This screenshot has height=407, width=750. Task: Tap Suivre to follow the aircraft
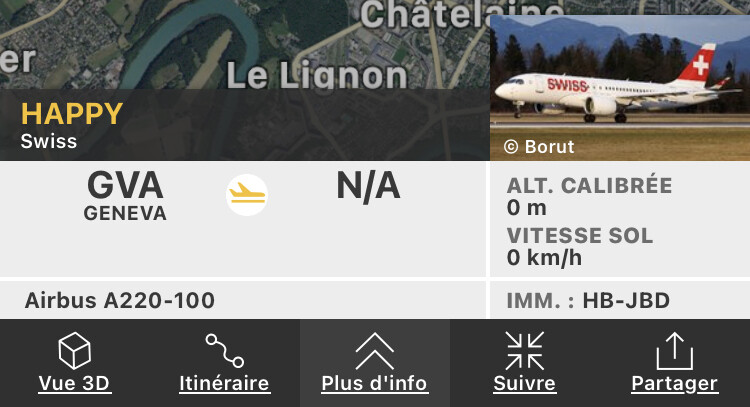coord(524,363)
